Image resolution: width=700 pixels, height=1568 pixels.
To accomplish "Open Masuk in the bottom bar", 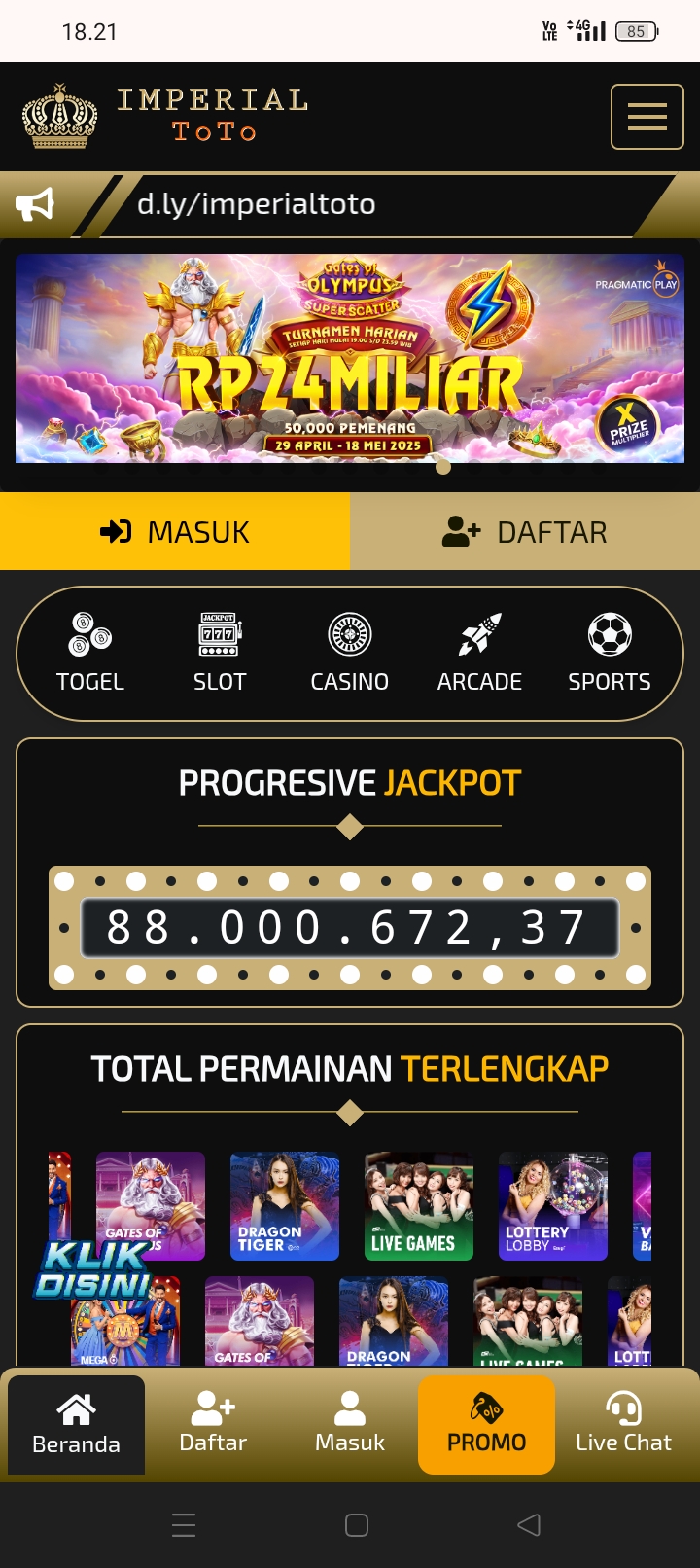I will [x=350, y=1425].
